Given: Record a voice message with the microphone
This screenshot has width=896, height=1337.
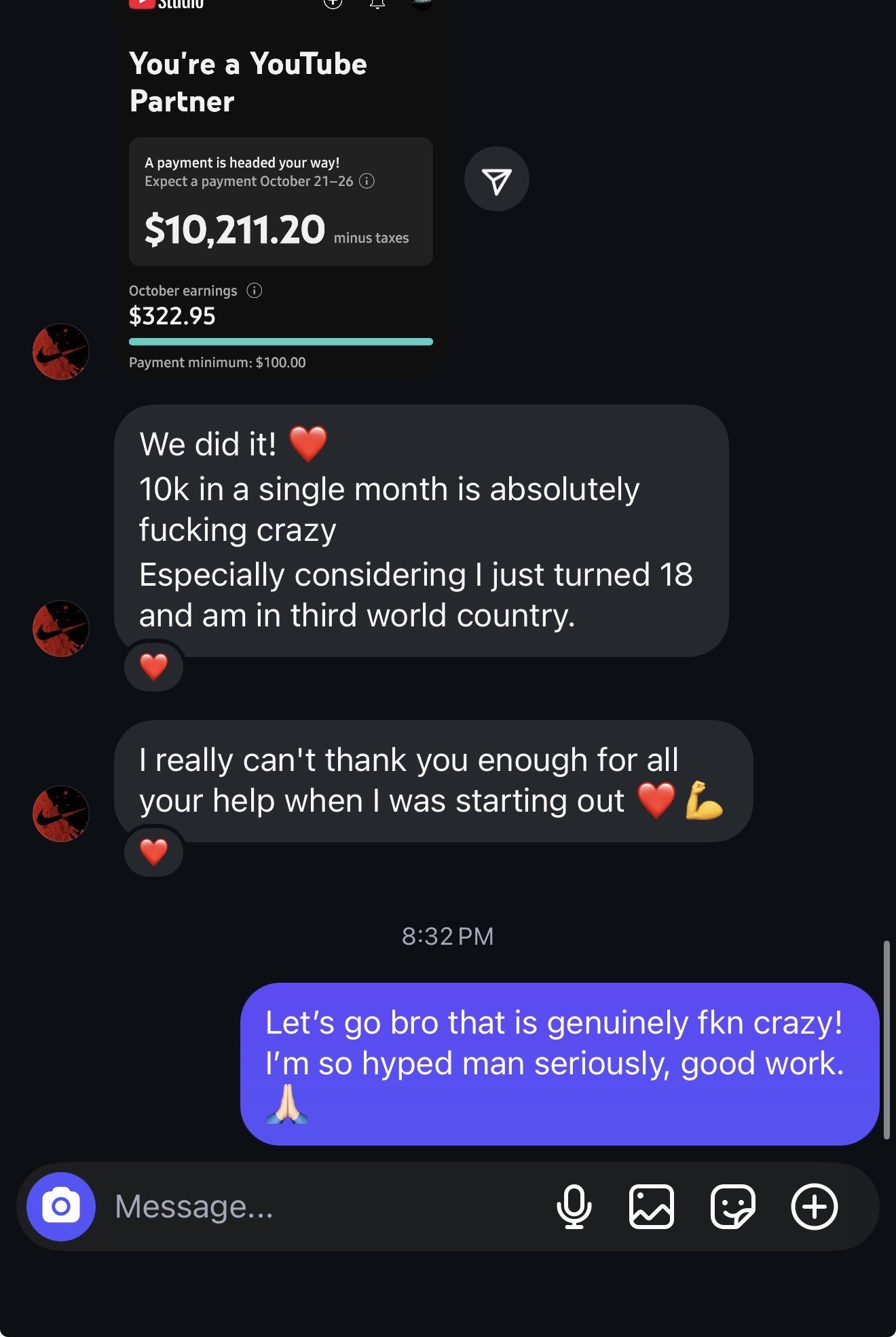Looking at the screenshot, I should pyautogui.click(x=574, y=1206).
